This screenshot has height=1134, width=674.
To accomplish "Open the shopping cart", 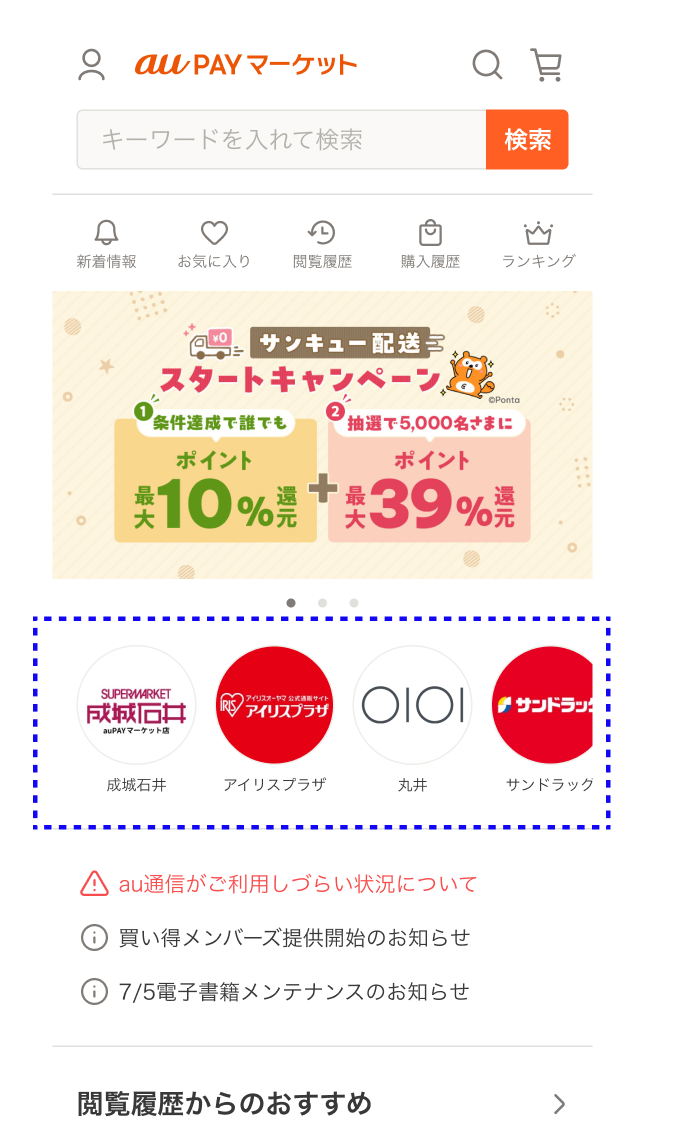I will click(x=546, y=65).
